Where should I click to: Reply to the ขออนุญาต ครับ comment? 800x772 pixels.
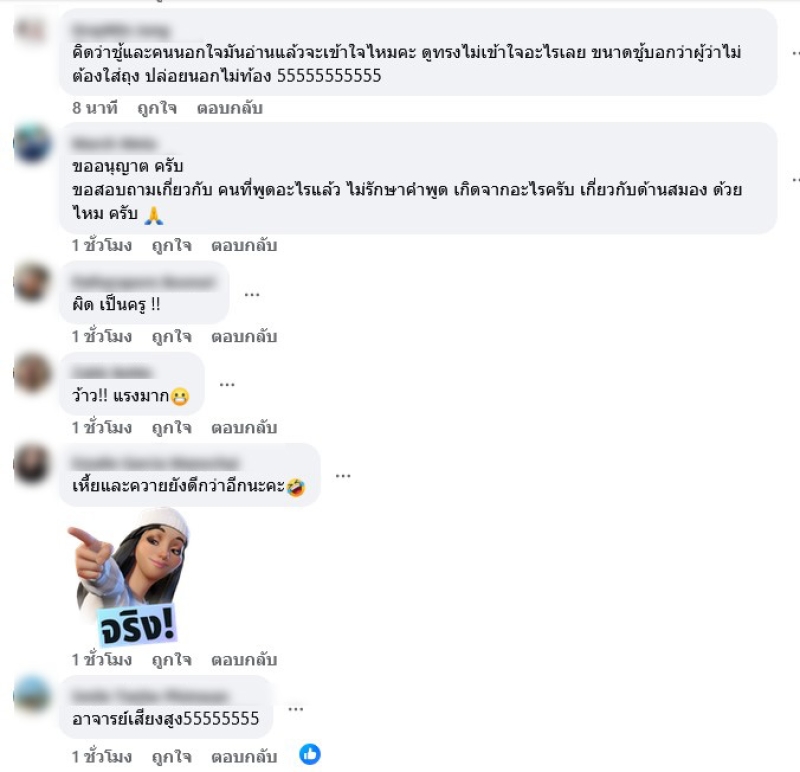tap(244, 245)
